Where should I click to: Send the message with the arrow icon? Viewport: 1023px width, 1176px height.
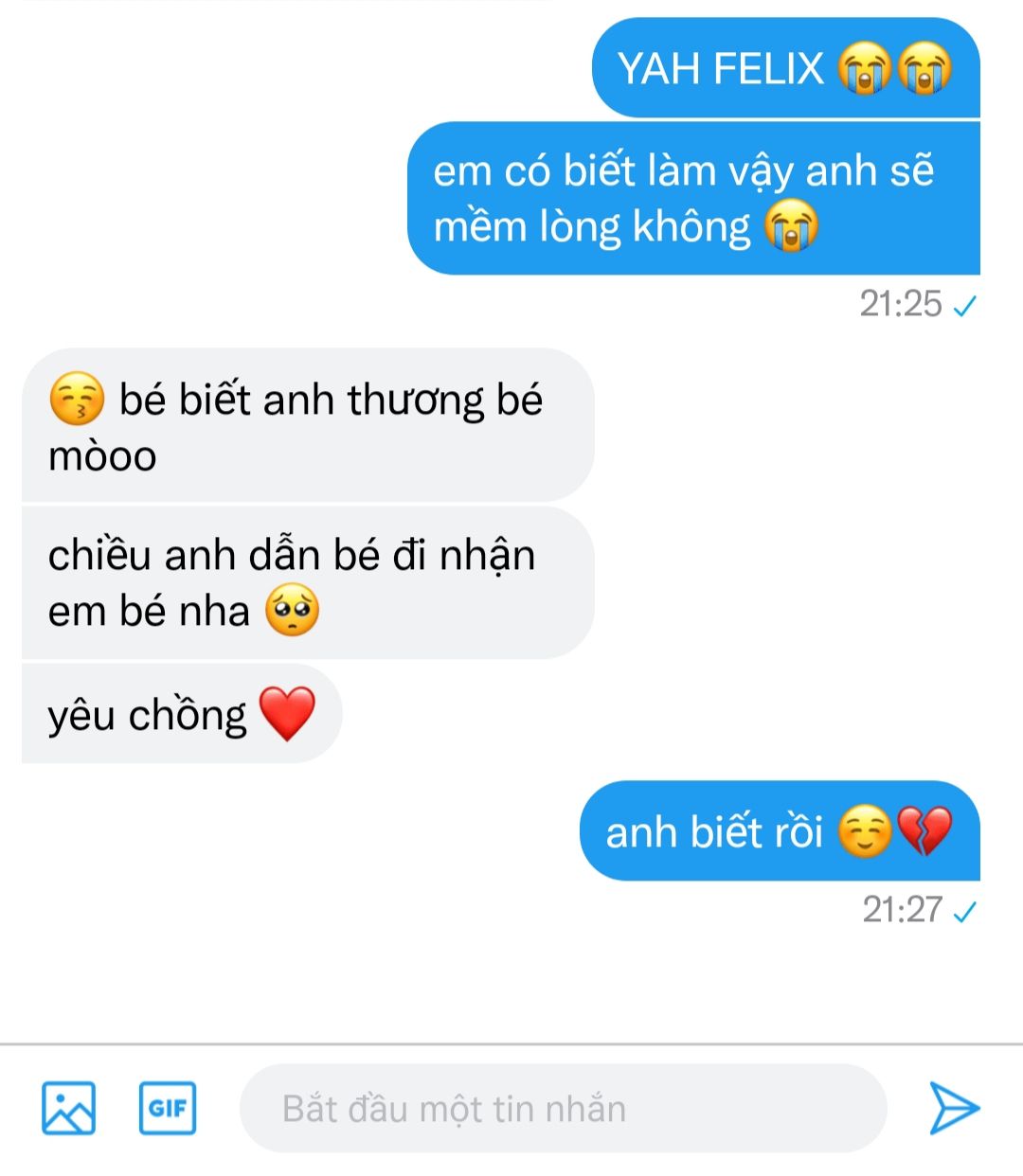[x=953, y=1108]
